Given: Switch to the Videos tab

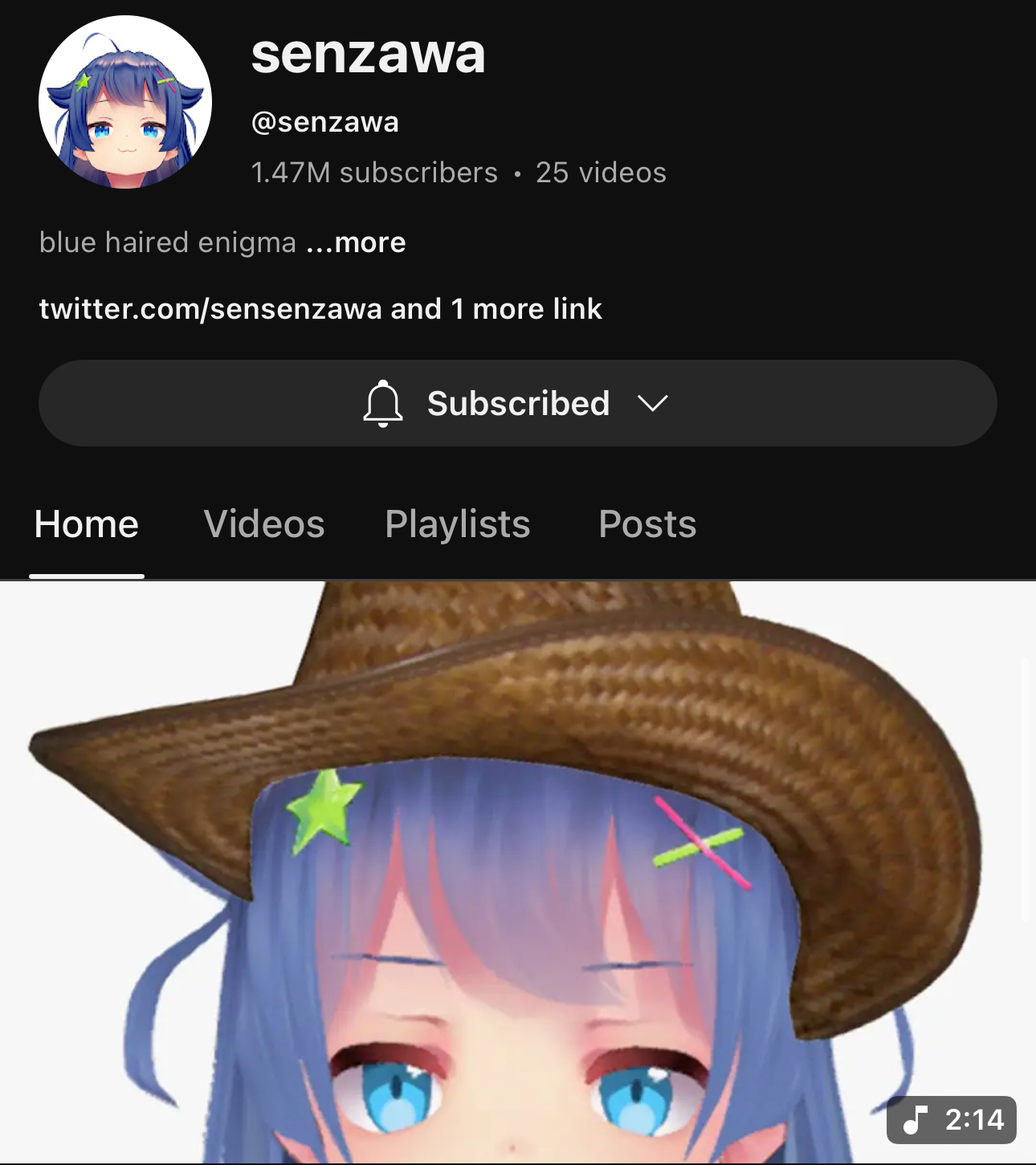Looking at the screenshot, I should (264, 524).
